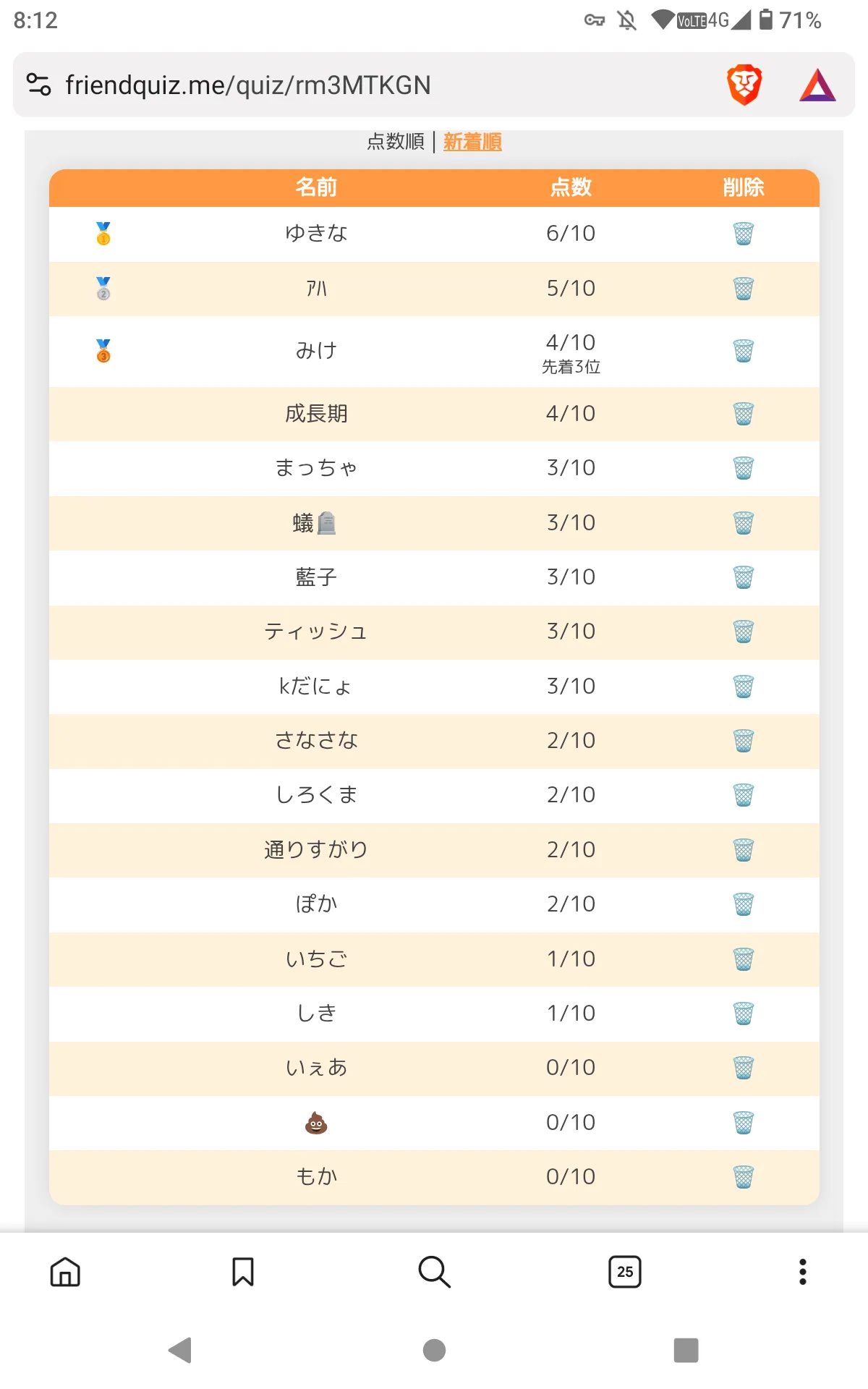Delete 通りすがり's entry

click(744, 850)
